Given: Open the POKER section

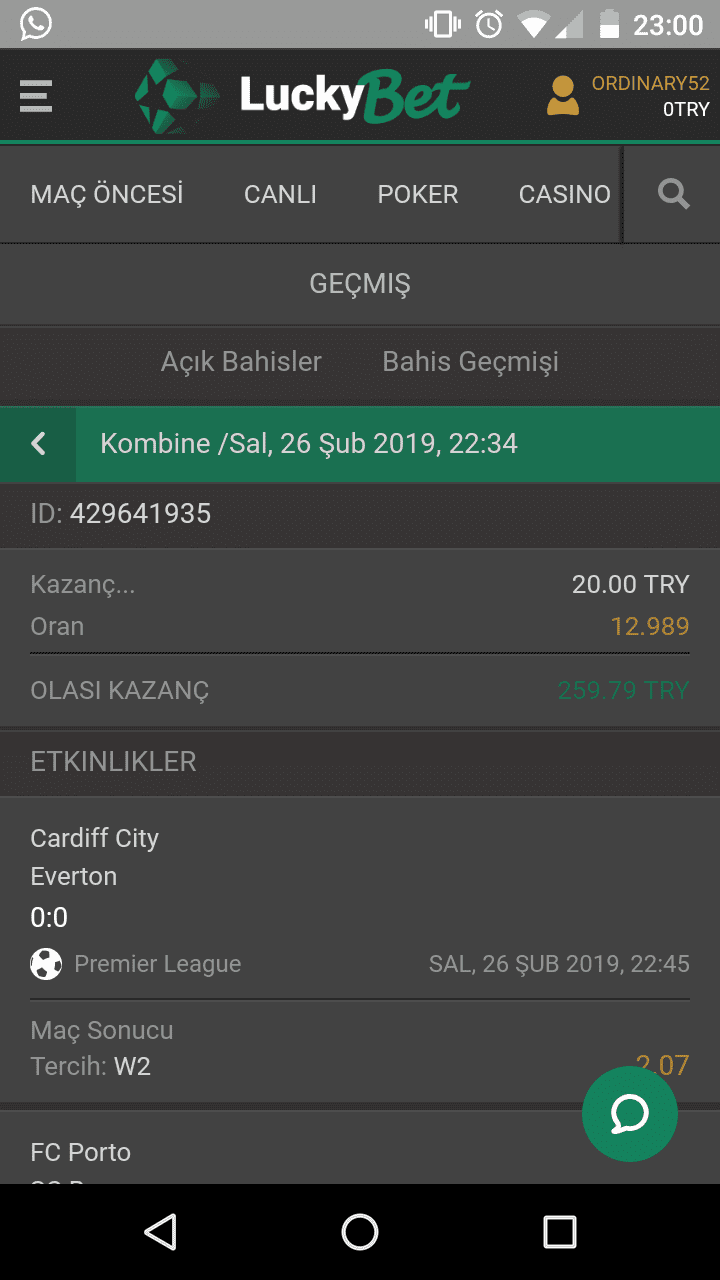Looking at the screenshot, I should point(418,194).
